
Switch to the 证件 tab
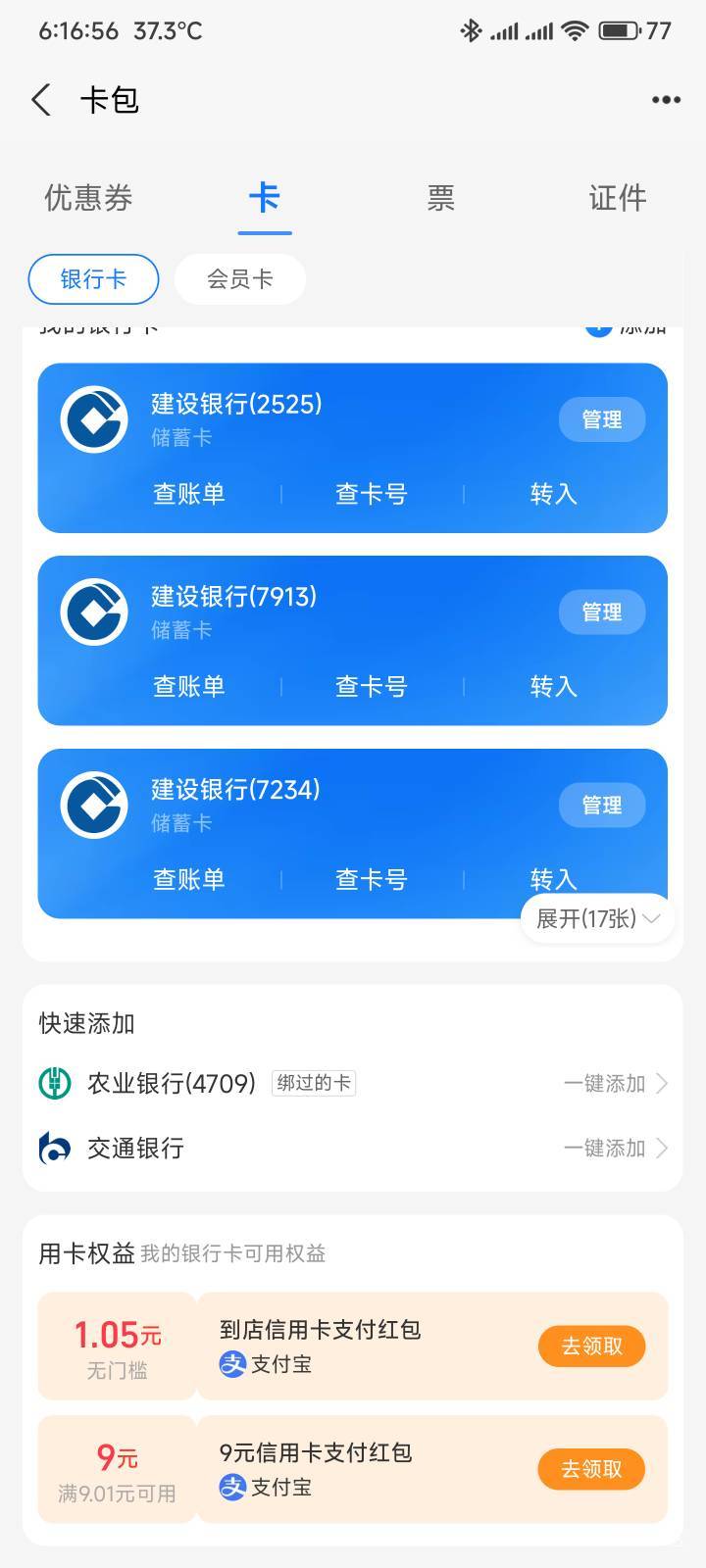tap(618, 198)
